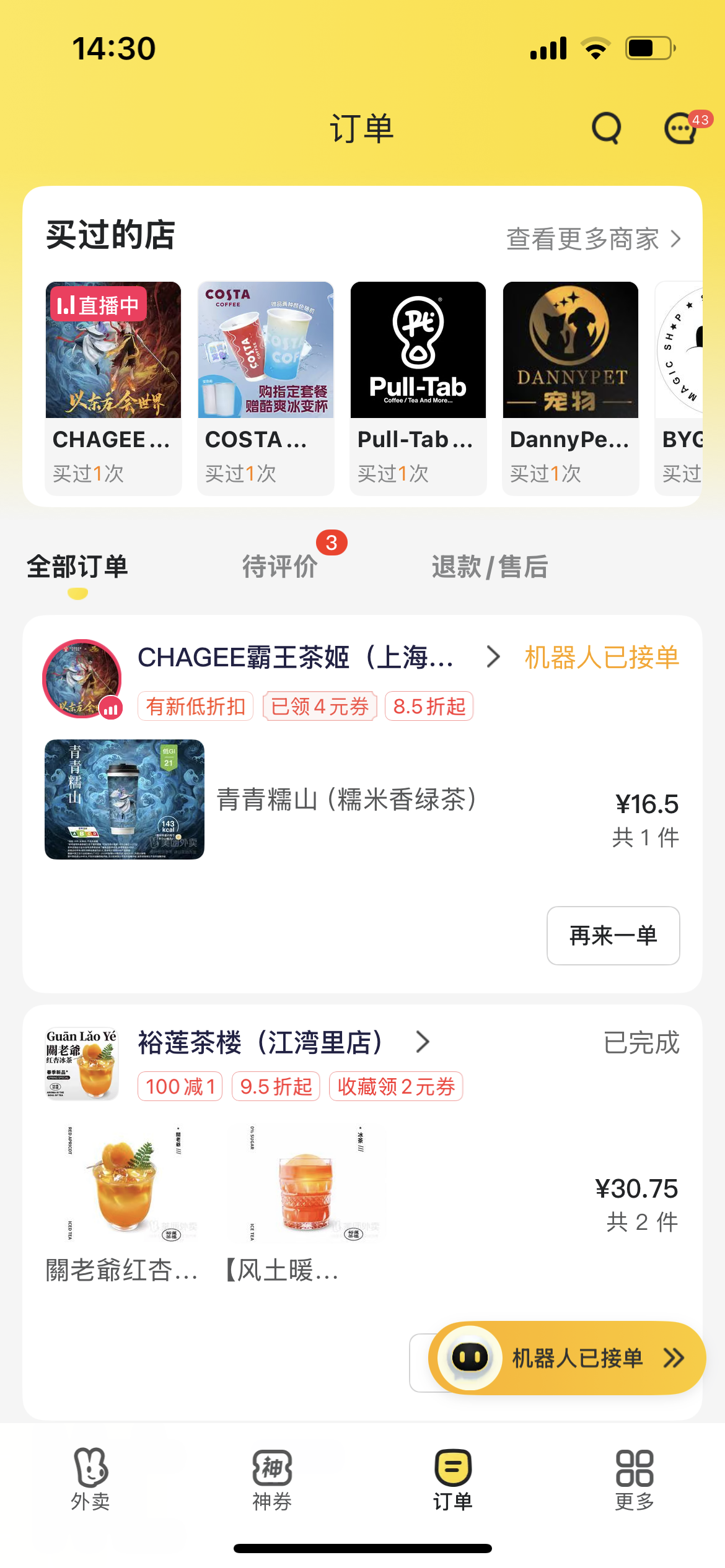Open the CHAGEE live store card
Image resolution: width=725 pixels, height=1568 pixels.
(x=113, y=387)
